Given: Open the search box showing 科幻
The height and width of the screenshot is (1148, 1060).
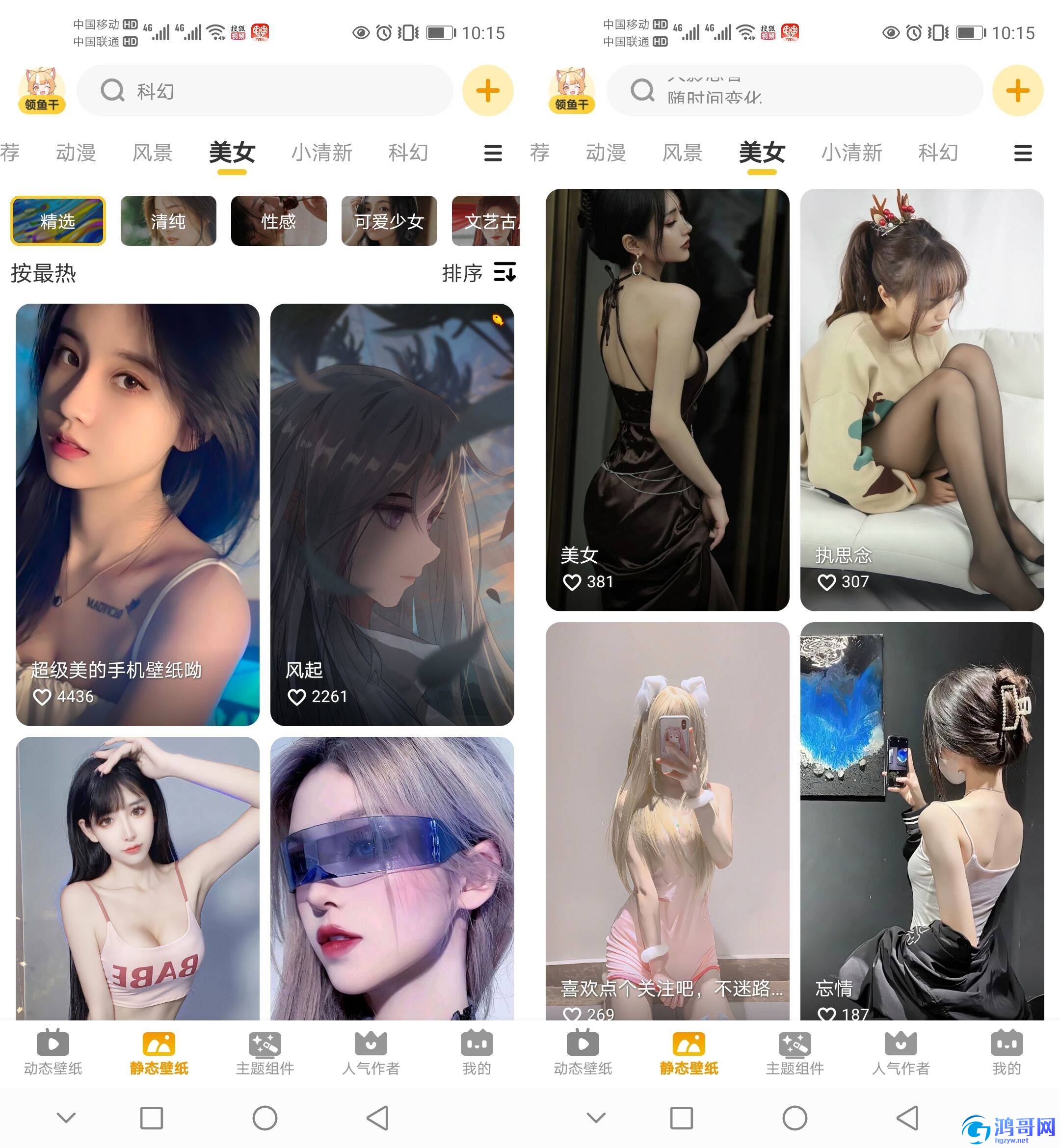Looking at the screenshot, I should (264, 91).
